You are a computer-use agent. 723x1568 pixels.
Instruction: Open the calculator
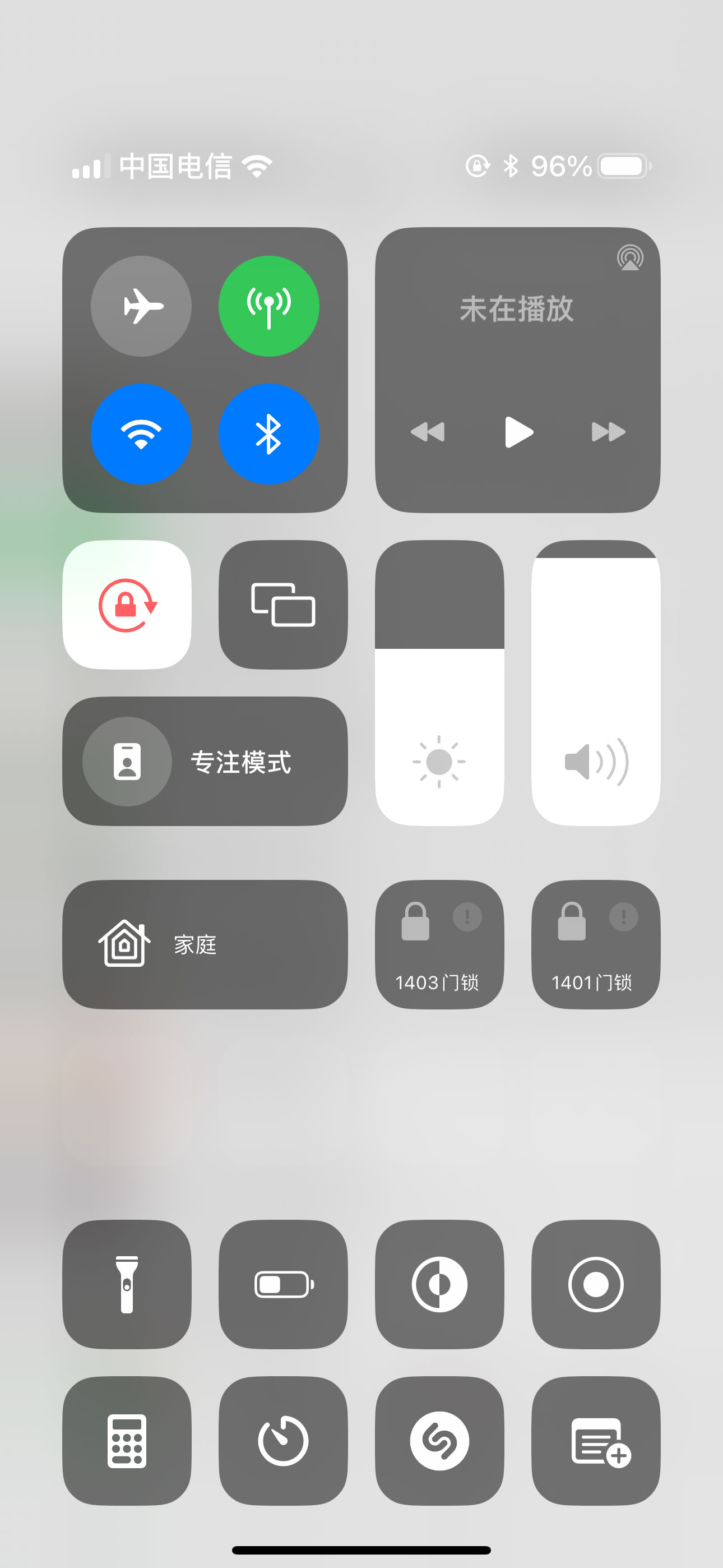pos(127,1440)
